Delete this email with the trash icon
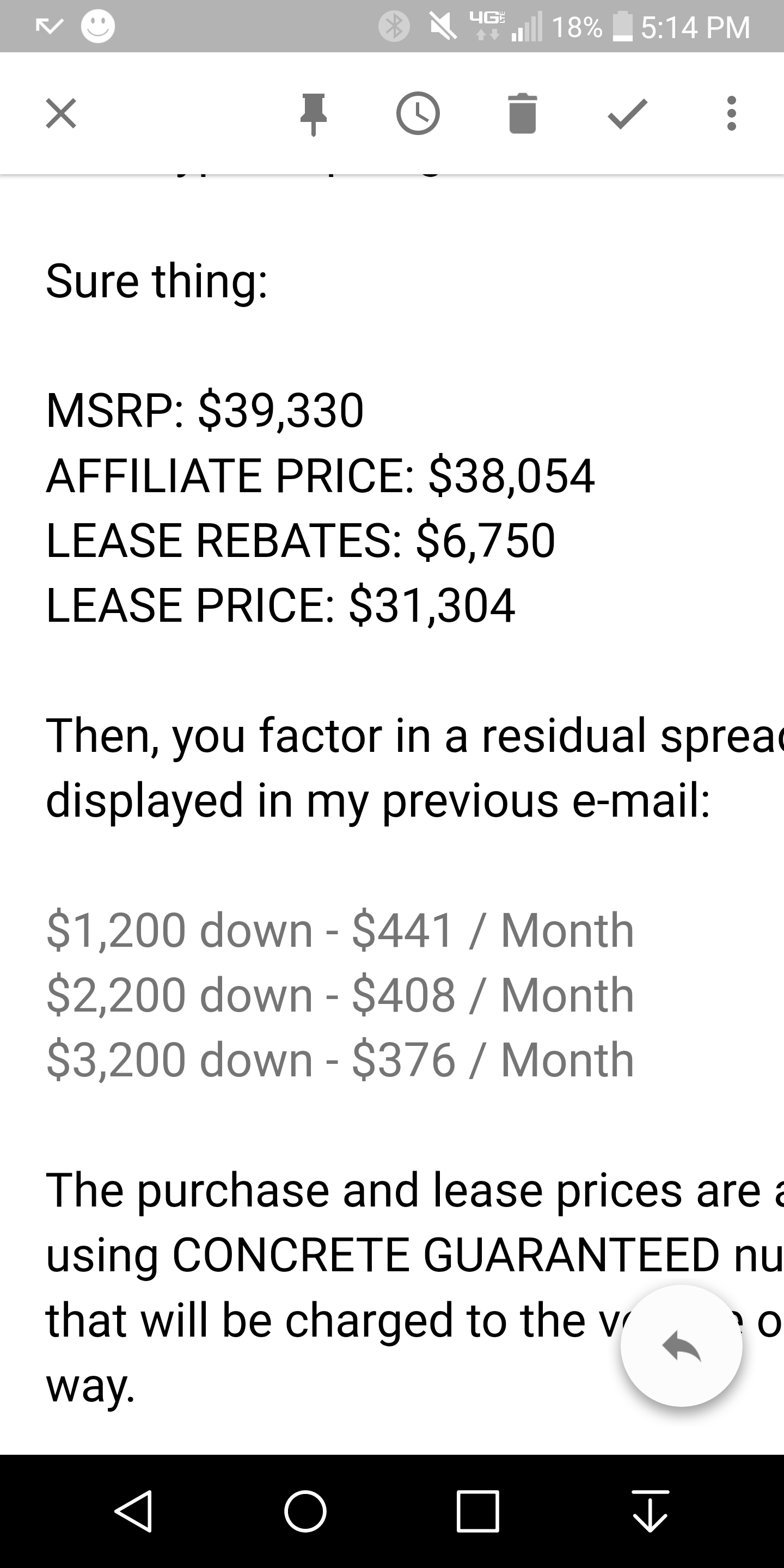Image resolution: width=784 pixels, height=1568 pixels. point(522,113)
